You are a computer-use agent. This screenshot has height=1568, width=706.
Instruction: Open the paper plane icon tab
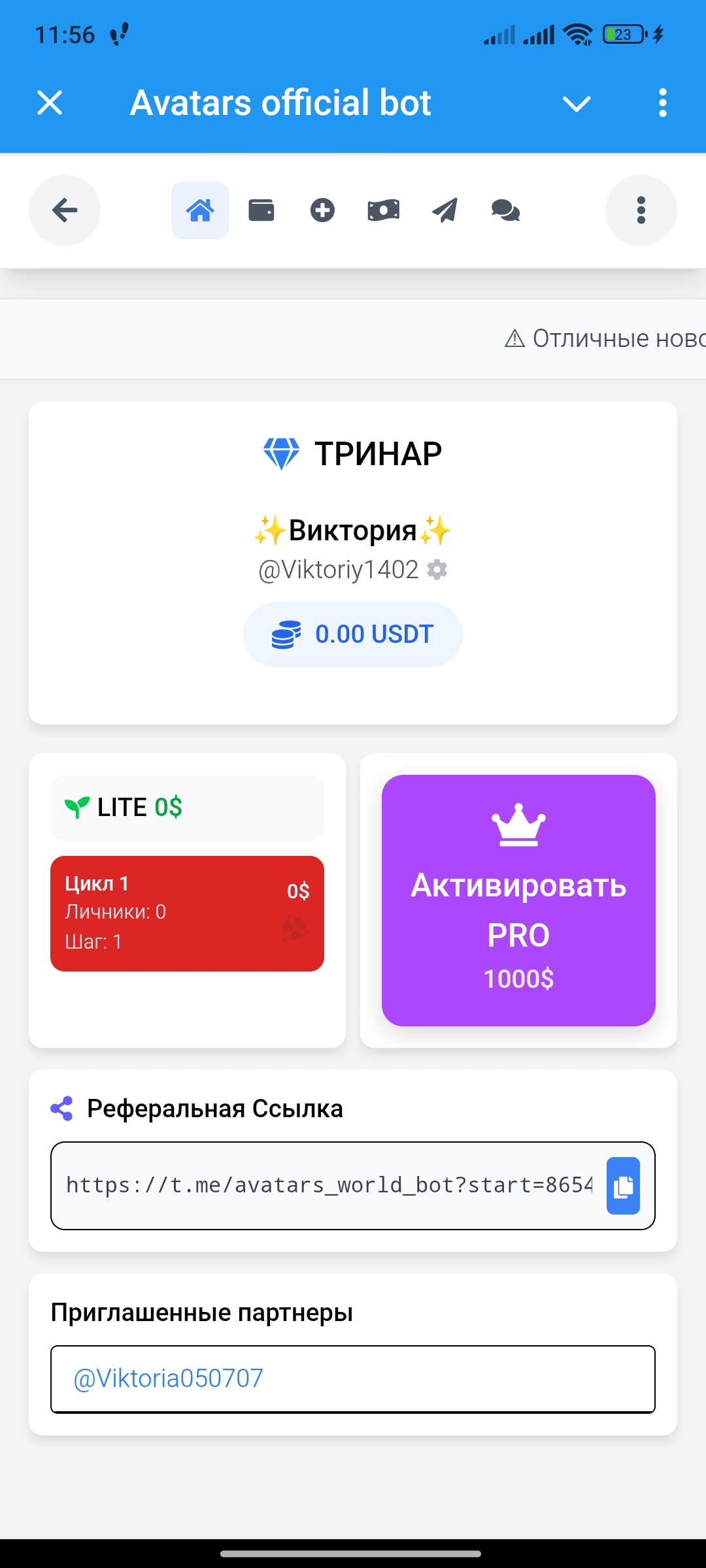[445, 210]
